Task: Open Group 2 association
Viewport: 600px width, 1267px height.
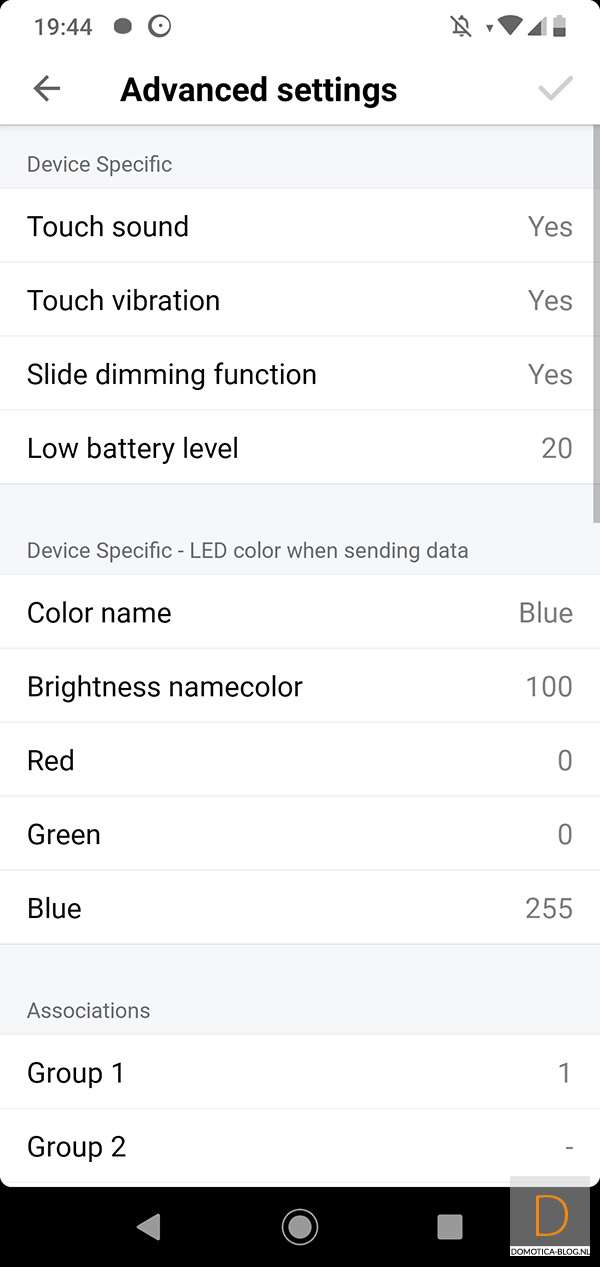Action: [x=300, y=1147]
